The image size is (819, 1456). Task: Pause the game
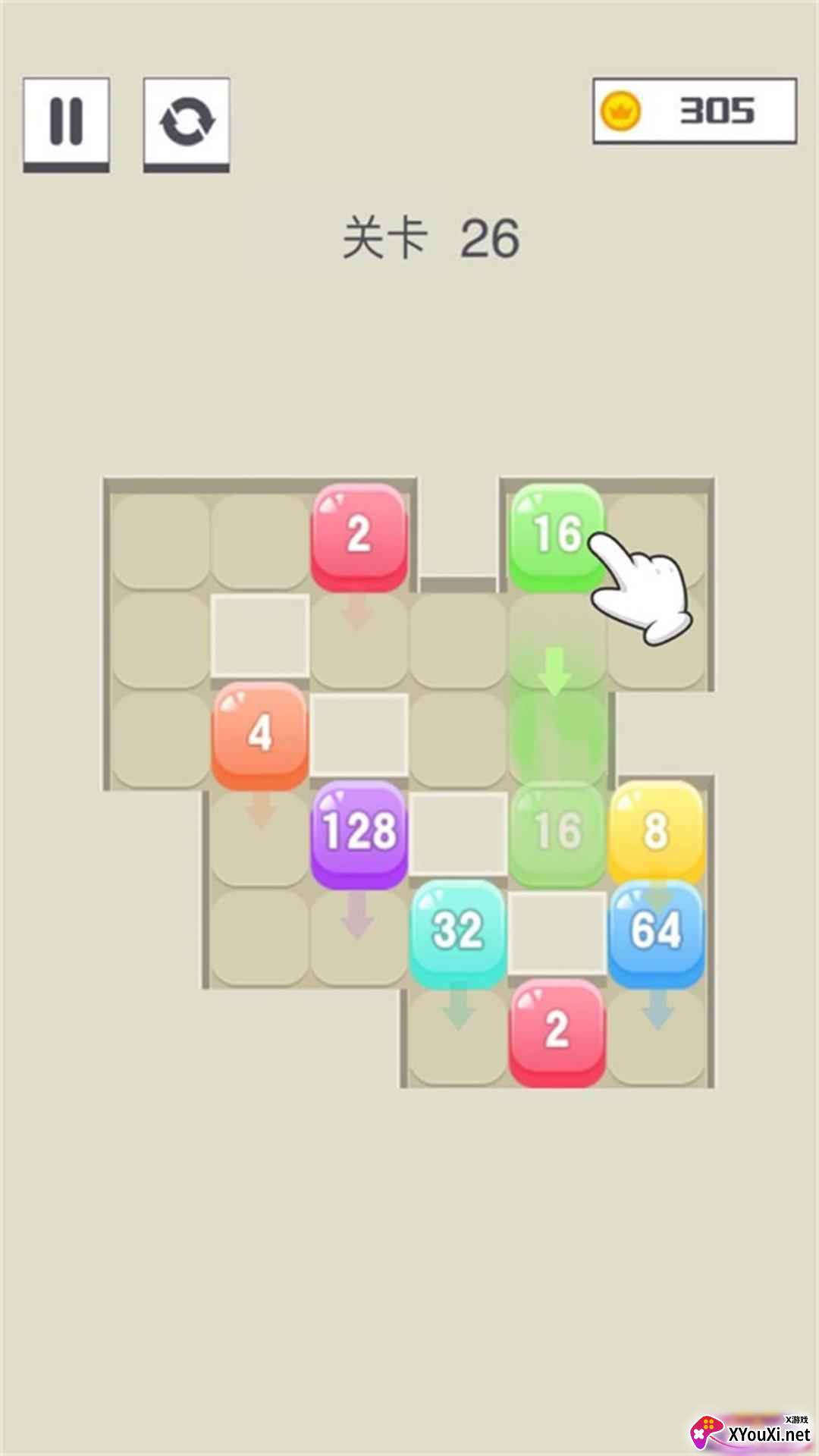(66, 124)
